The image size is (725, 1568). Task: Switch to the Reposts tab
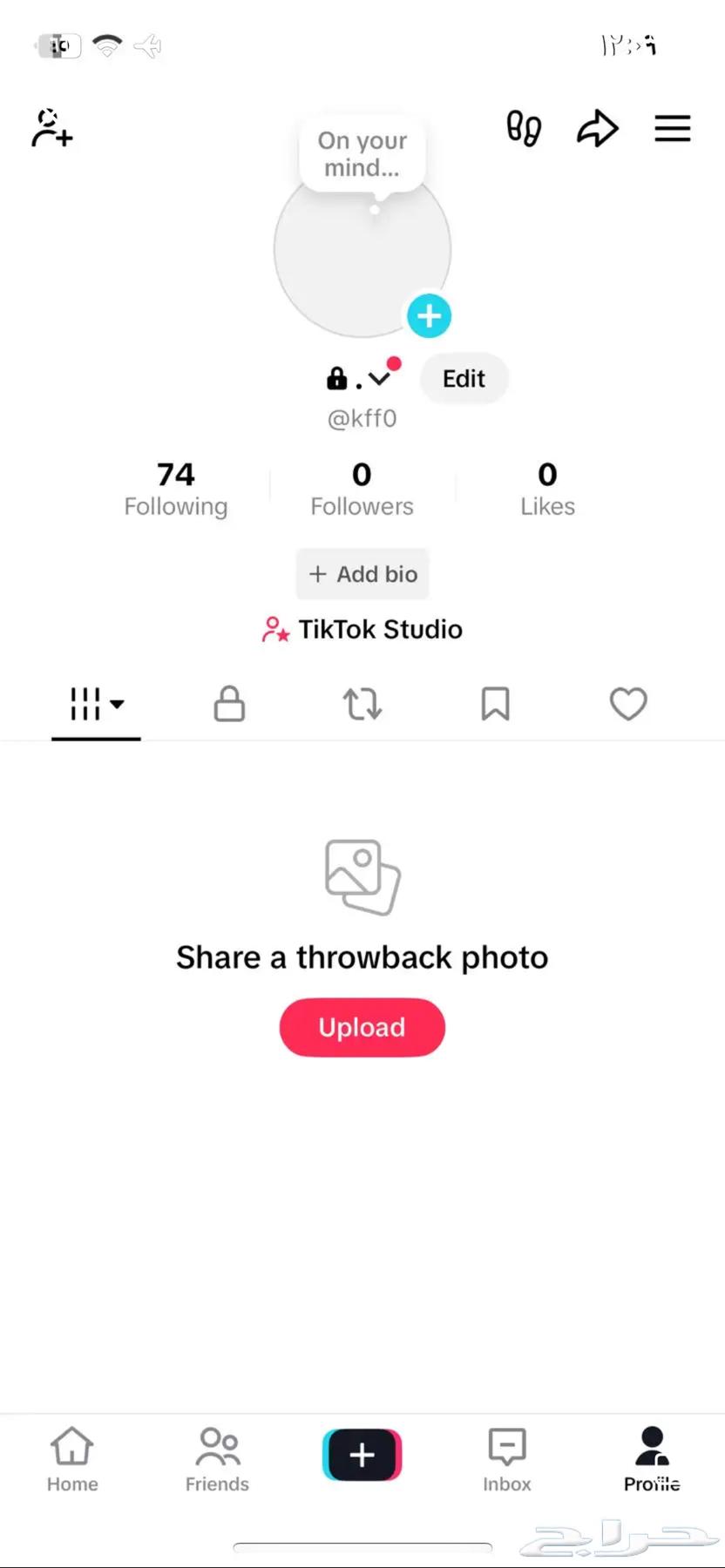362,705
